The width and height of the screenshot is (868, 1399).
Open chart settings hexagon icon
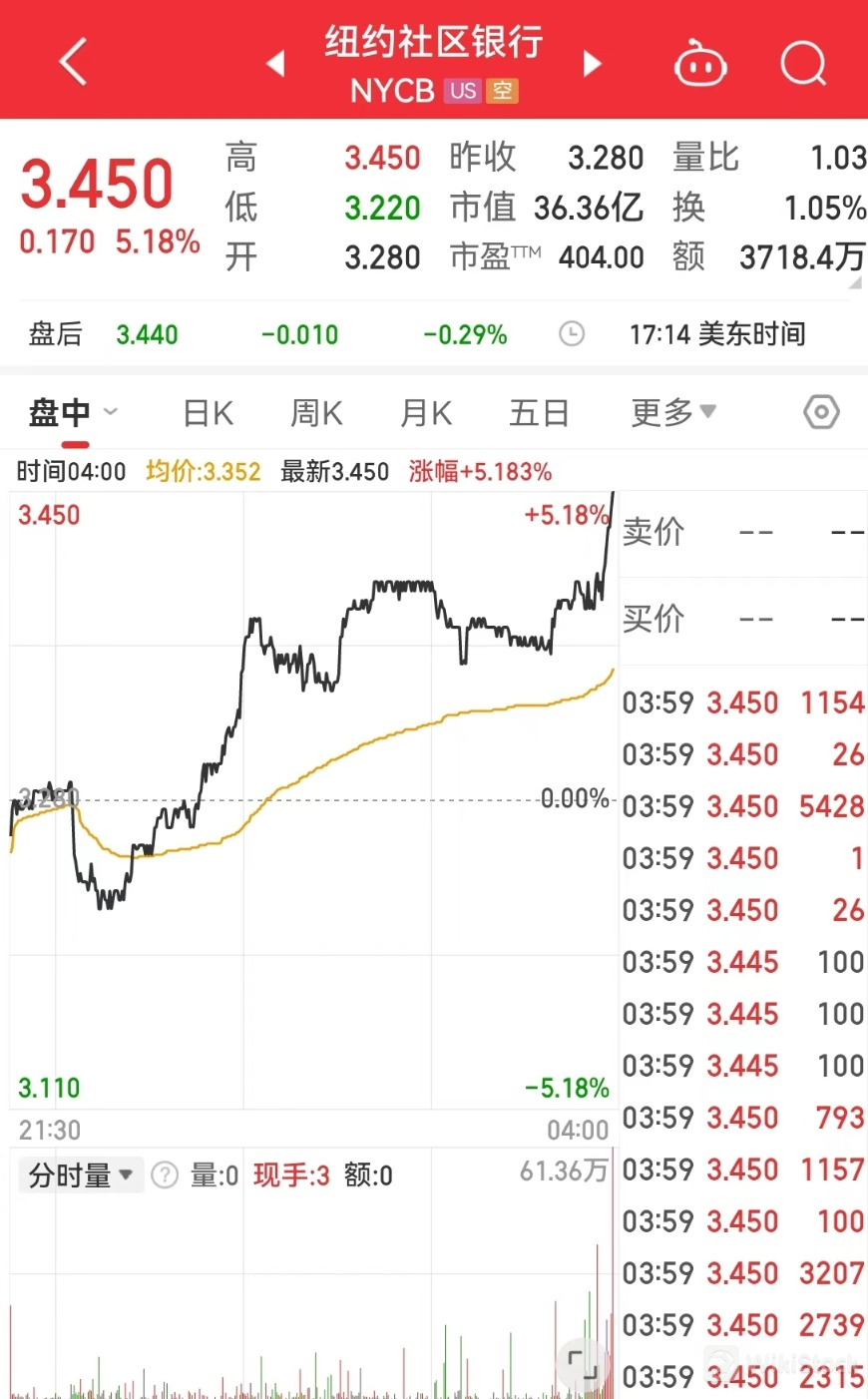(821, 412)
